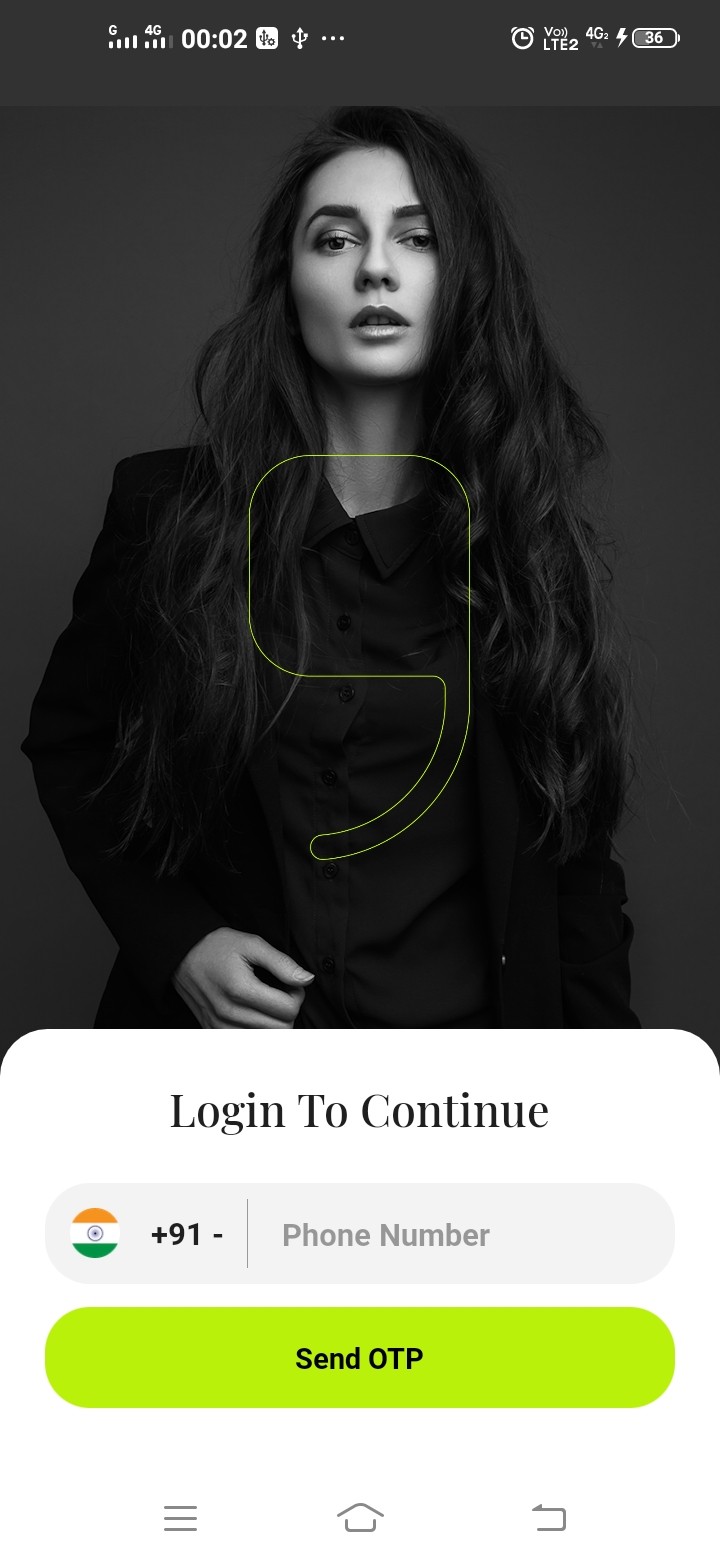Tap the Phone Number input field

tap(460, 1235)
